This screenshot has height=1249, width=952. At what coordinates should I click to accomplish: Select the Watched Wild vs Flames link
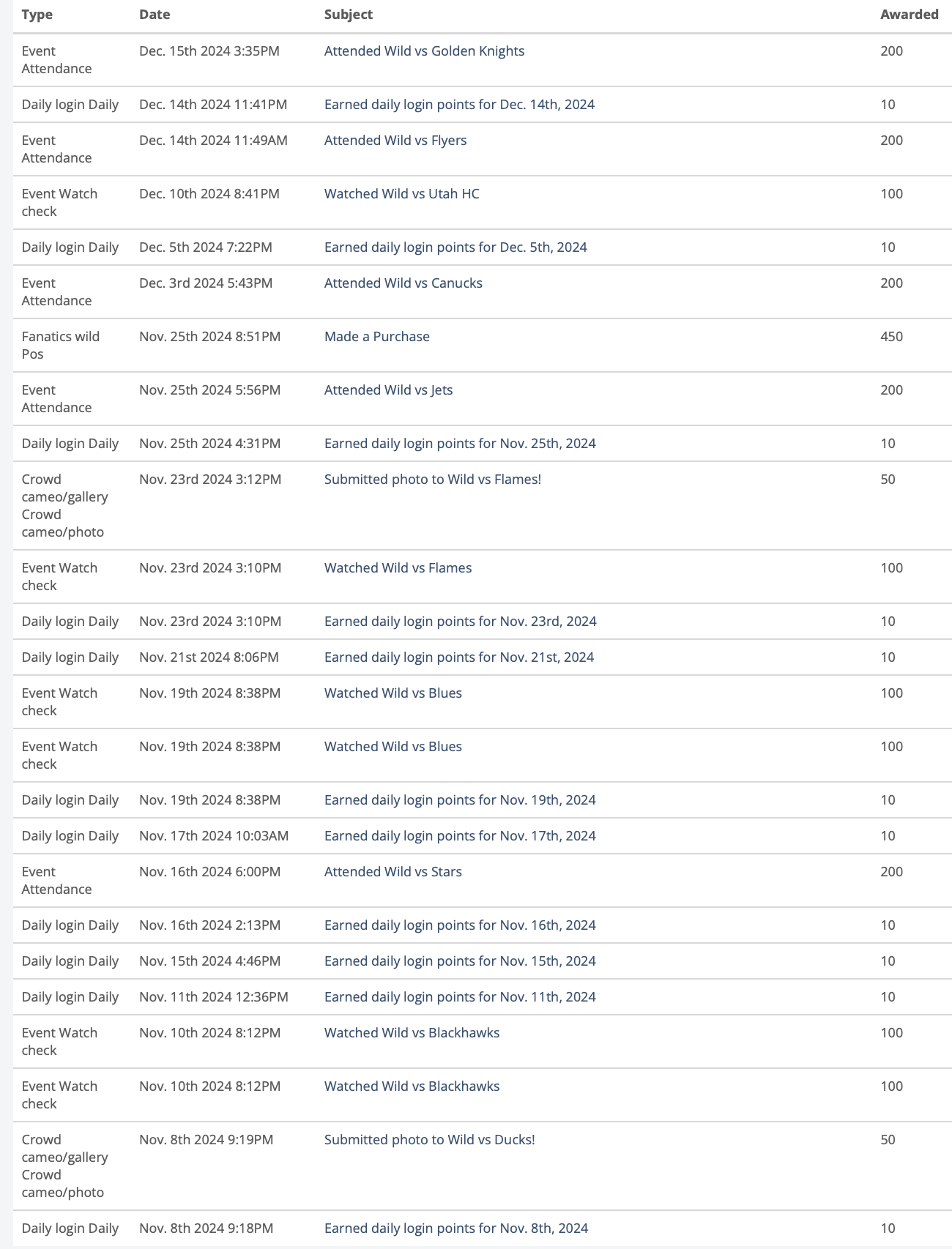pyautogui.click(x=398, y=568)
